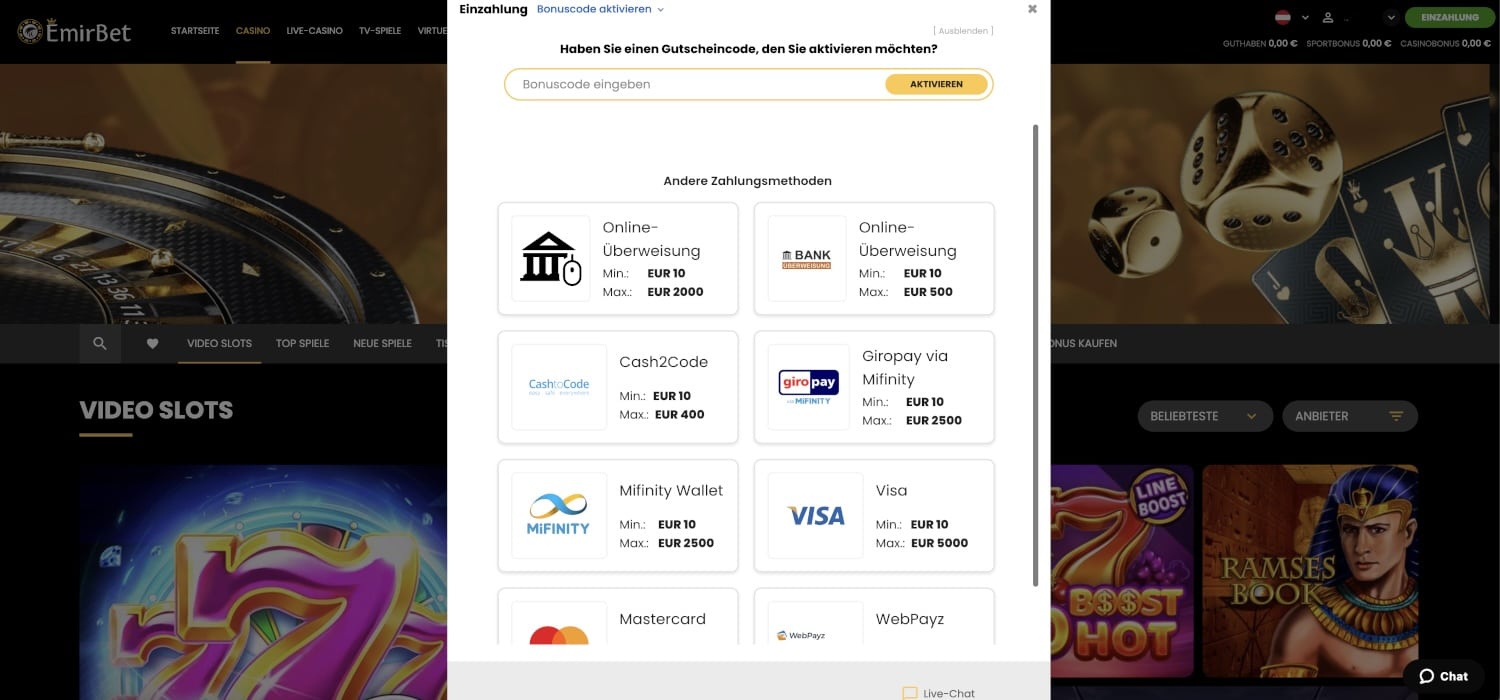Select Online-Überweisung with EUR 2000 max
This screenshot has height=700, width=1500.
pos(617,259)
